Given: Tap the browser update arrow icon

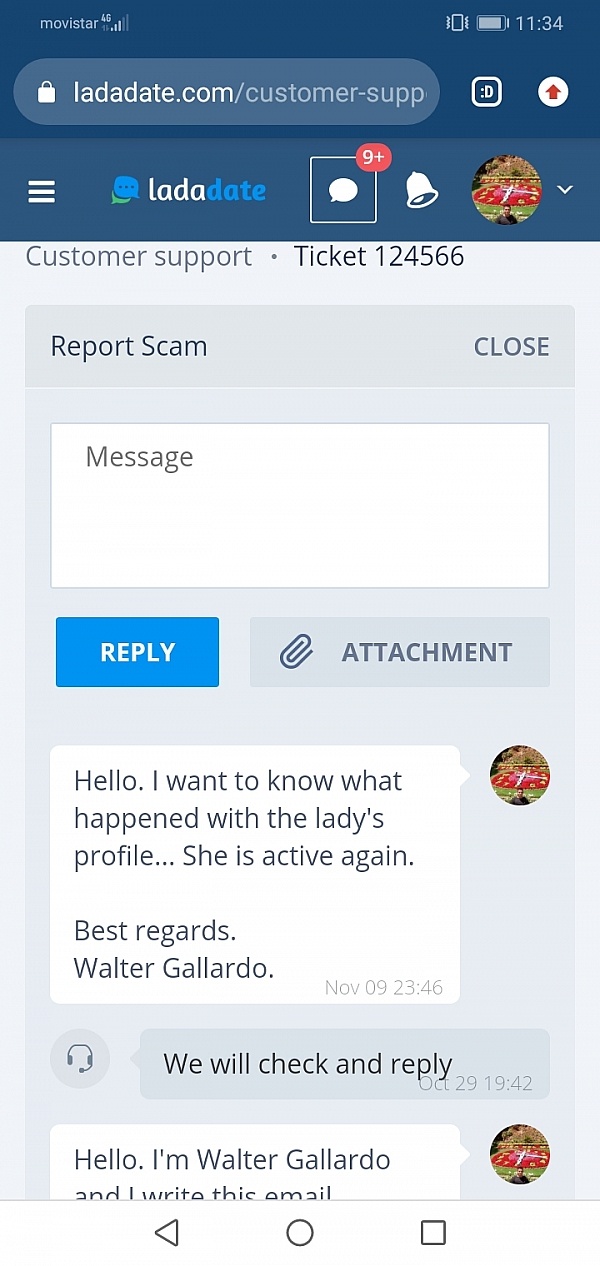Looking at the screenshot, I should click(553, 93).
